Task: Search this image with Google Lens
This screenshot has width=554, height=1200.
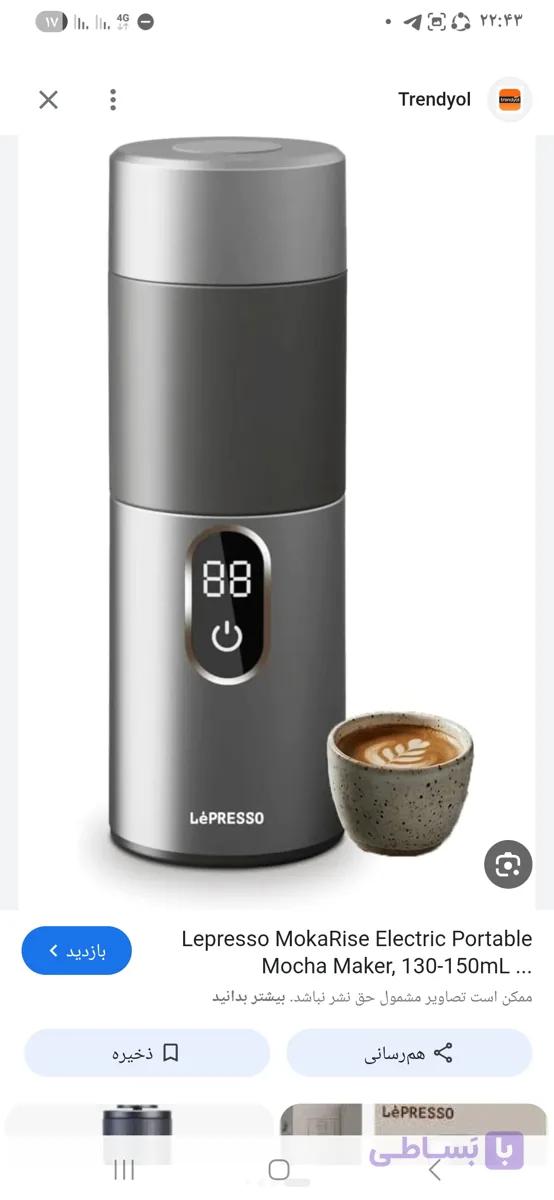Action: (x=508, y=864)
